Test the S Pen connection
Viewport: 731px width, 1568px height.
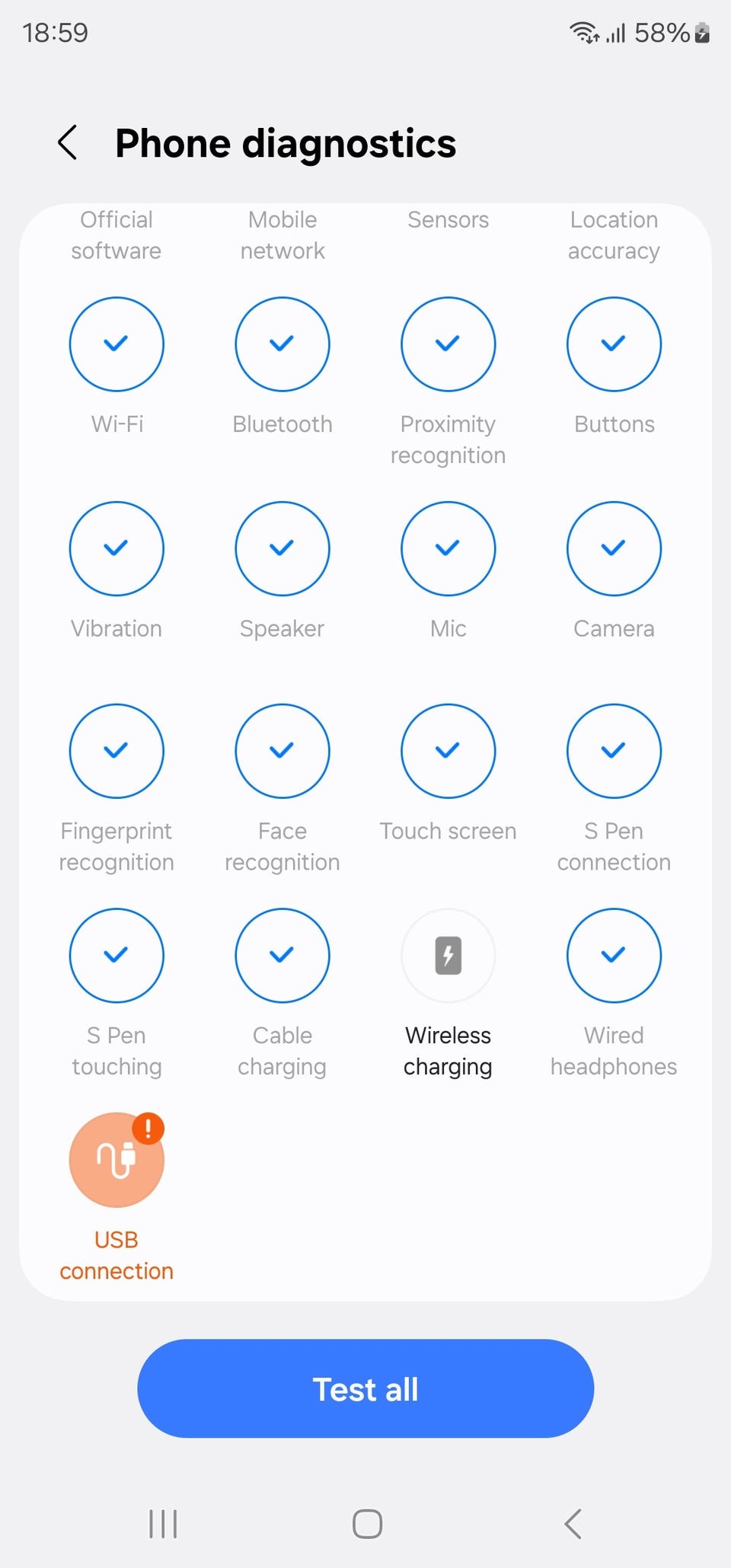coord(614,751)
